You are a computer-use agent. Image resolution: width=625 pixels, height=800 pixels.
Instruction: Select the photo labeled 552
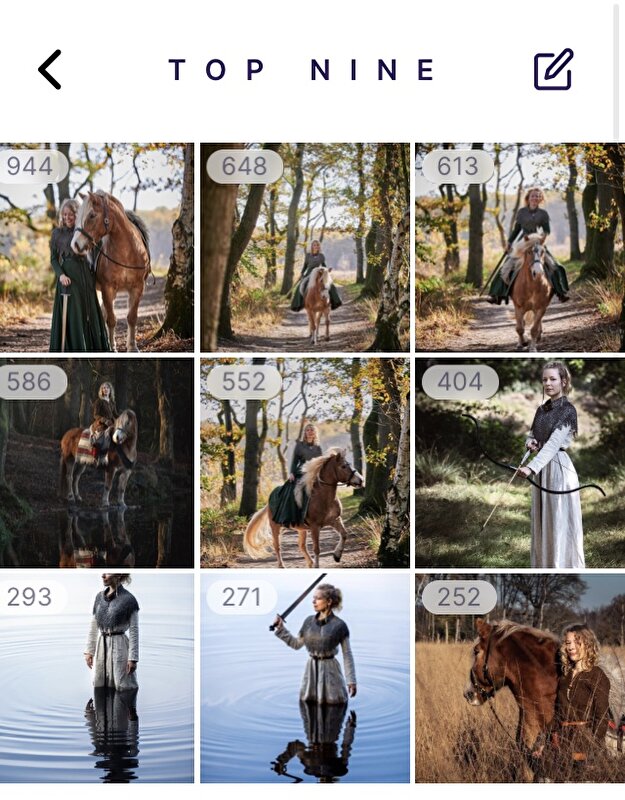tap(305, 462)
